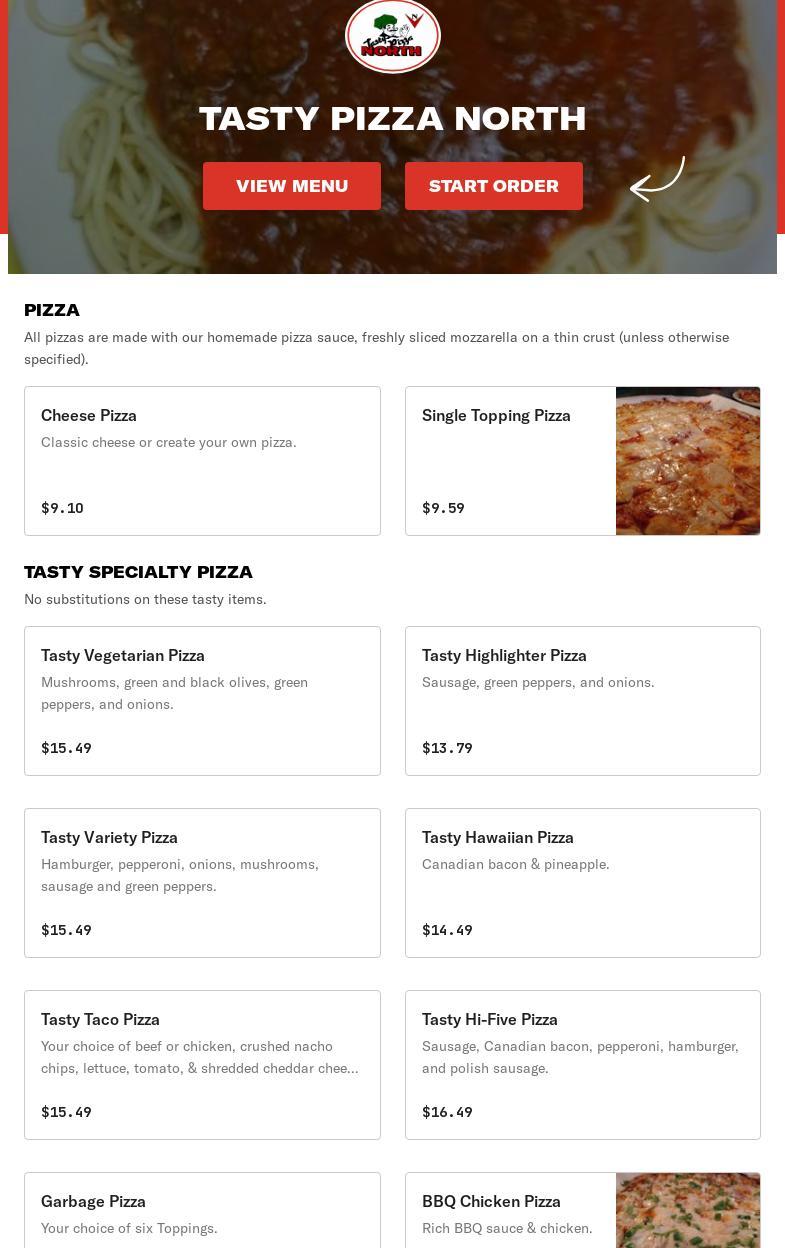785x1248 pixels.
Task: Select the Tasty Hawaiian Pizza
Action: [x=582, y=883]
